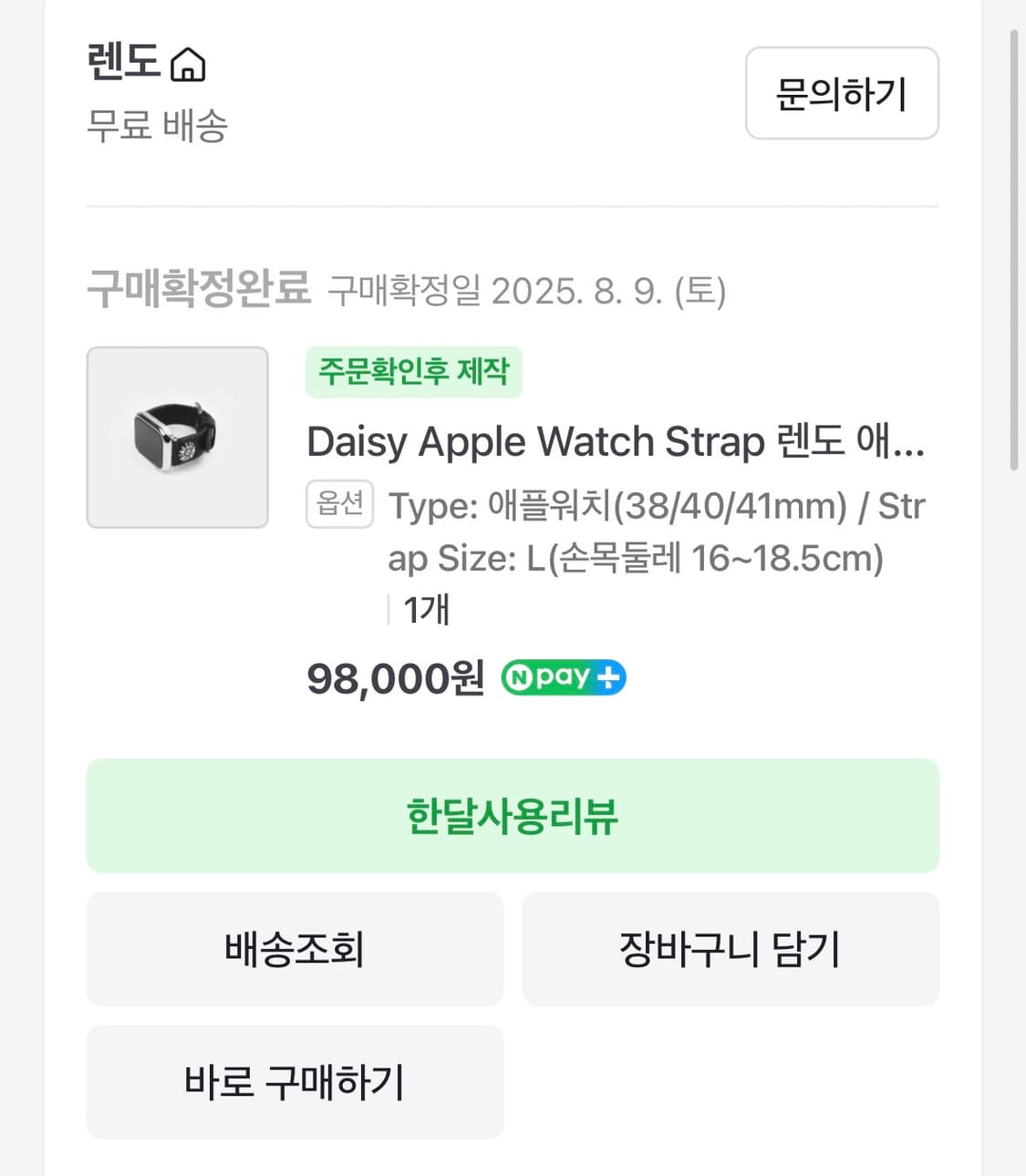The image size is (1026, 1176).
Task: Click the 주문확인후 제작 green badge
Action: pos(413,371)
